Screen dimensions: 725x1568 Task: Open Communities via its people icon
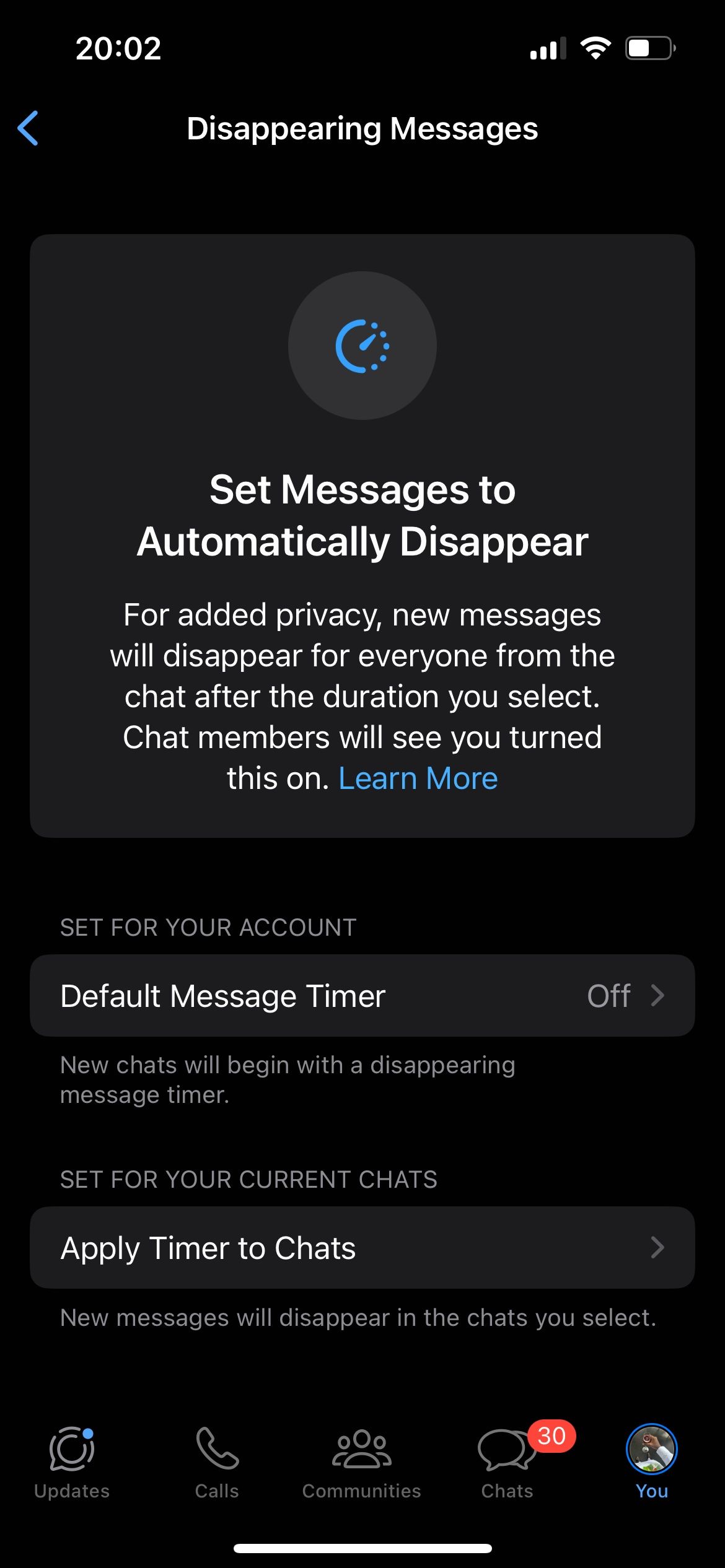point(362,1449)
